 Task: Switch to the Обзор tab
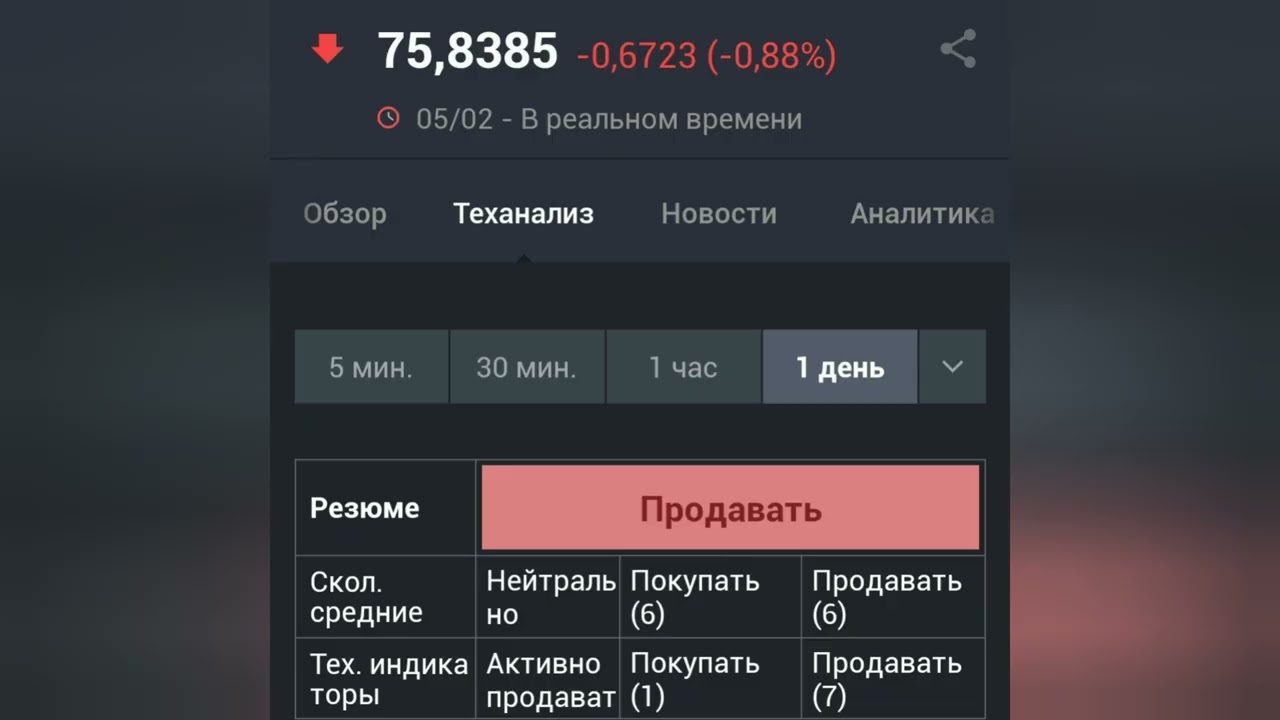[345, 213]
